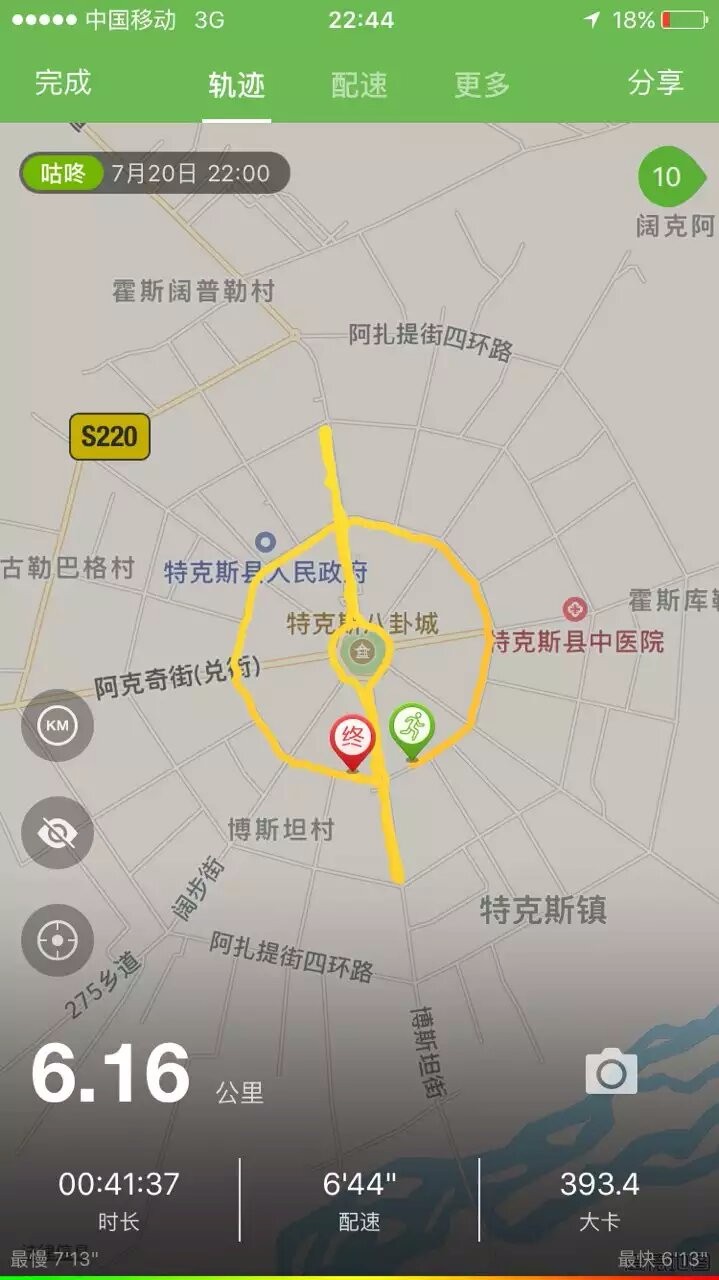Image resolution: width=719 pixels, height=1280 pixels.
Task: Select the 轨迹 tab
Action: 237,85
